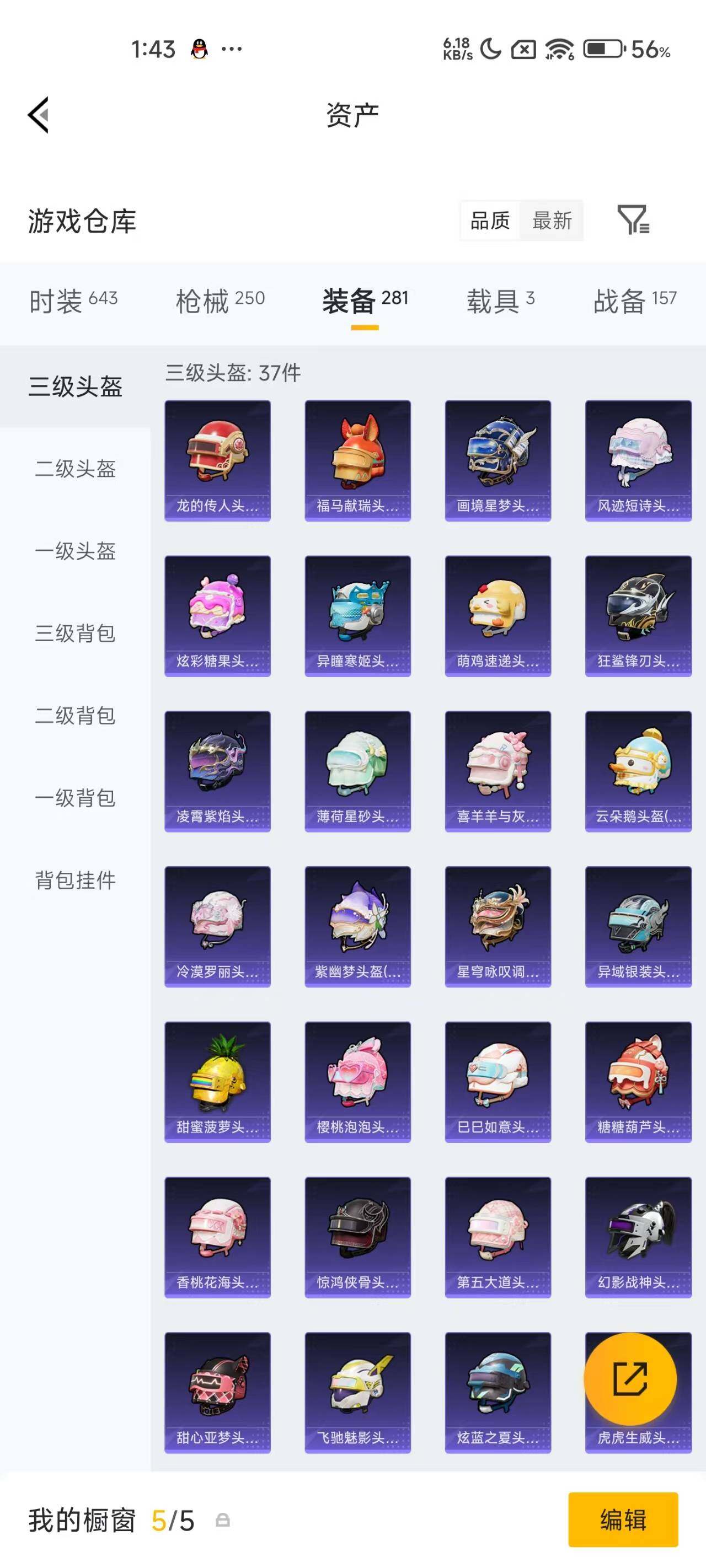Screen dimensions: 706x1568
Task: Keep sorting on 最新 newest mode
Action: tap(552, 221)
